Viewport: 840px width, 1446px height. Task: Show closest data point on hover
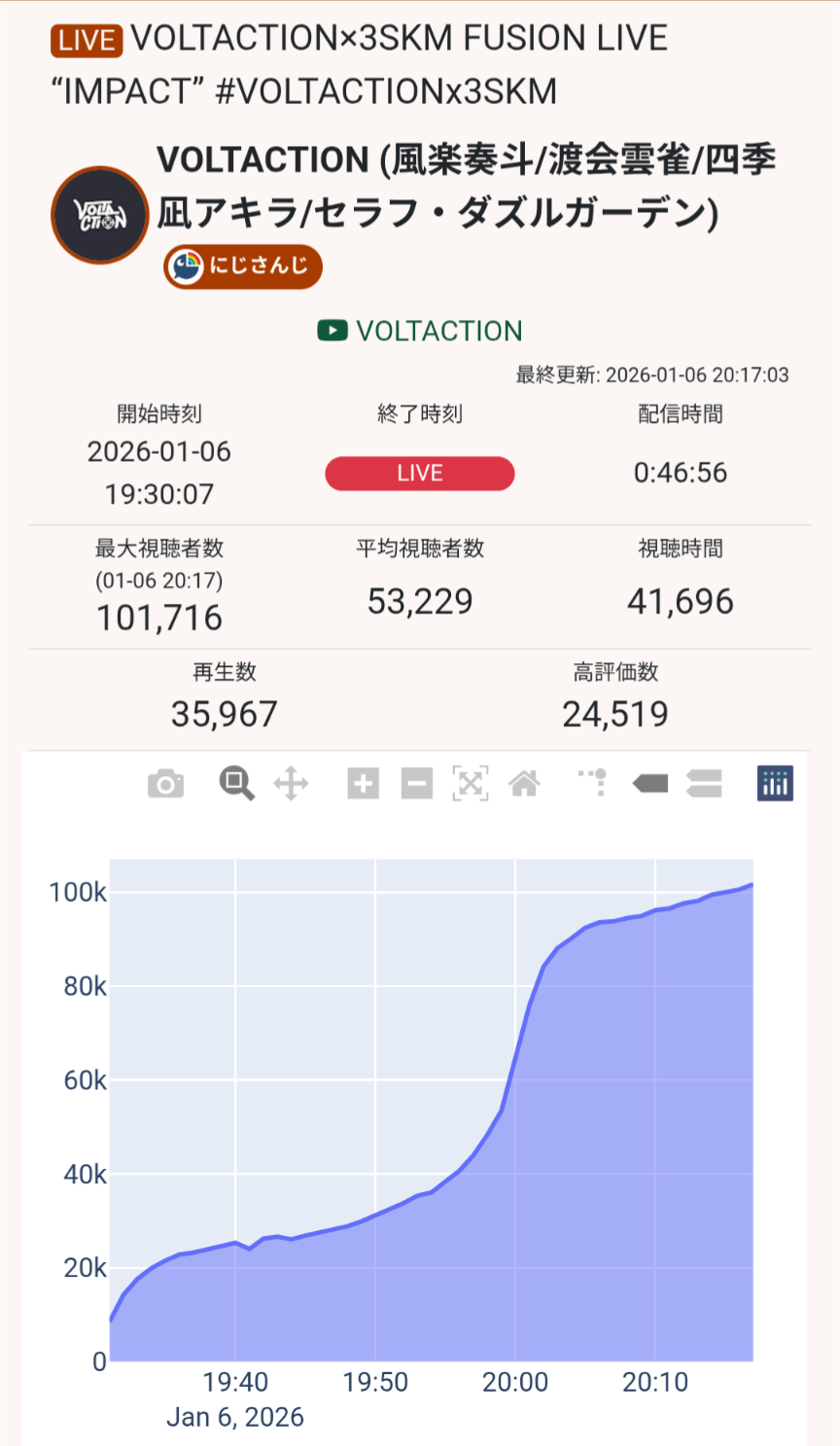click(x=649, y=784)
